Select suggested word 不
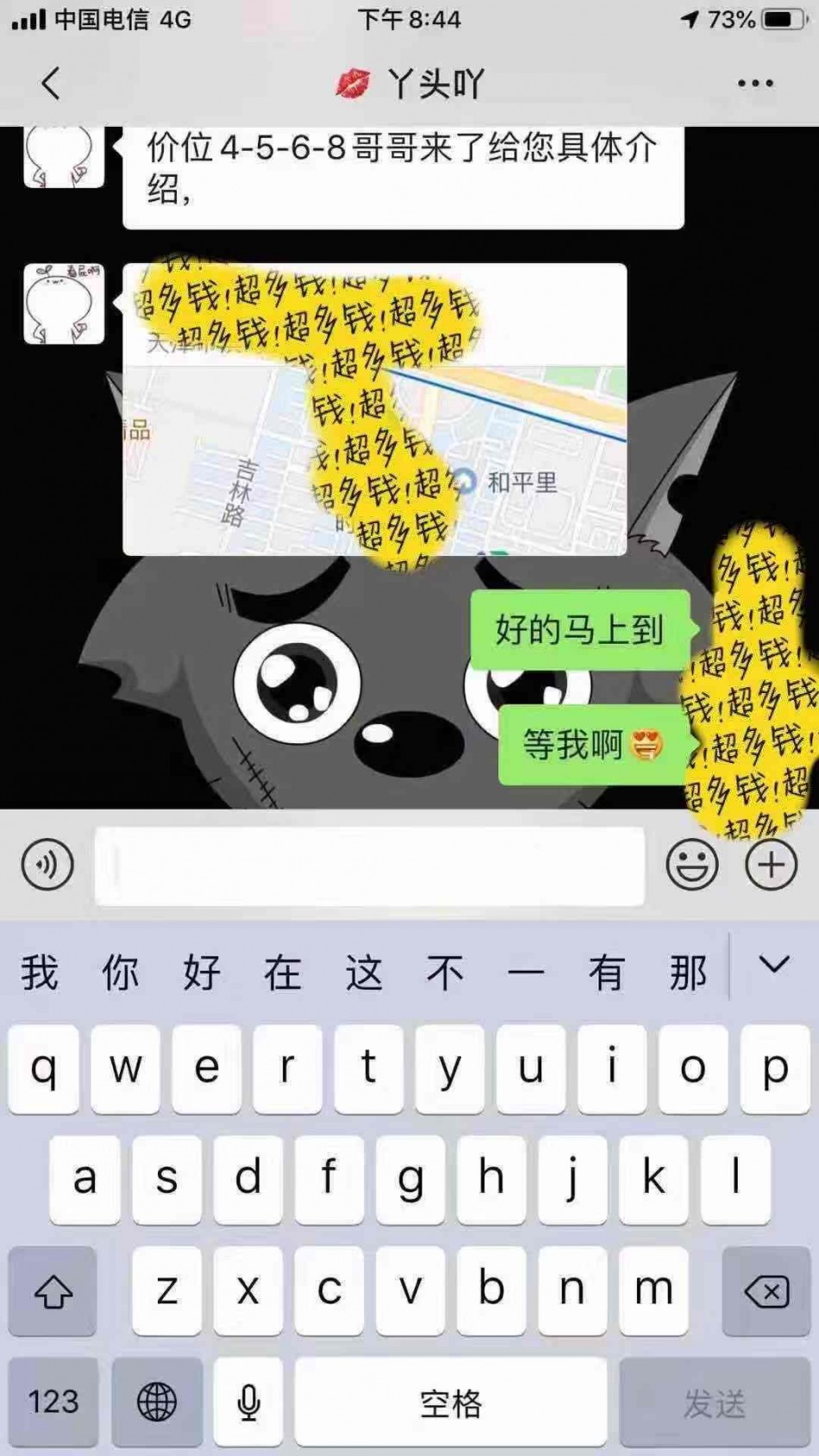 pyautogui.click(x=445, y=972)
